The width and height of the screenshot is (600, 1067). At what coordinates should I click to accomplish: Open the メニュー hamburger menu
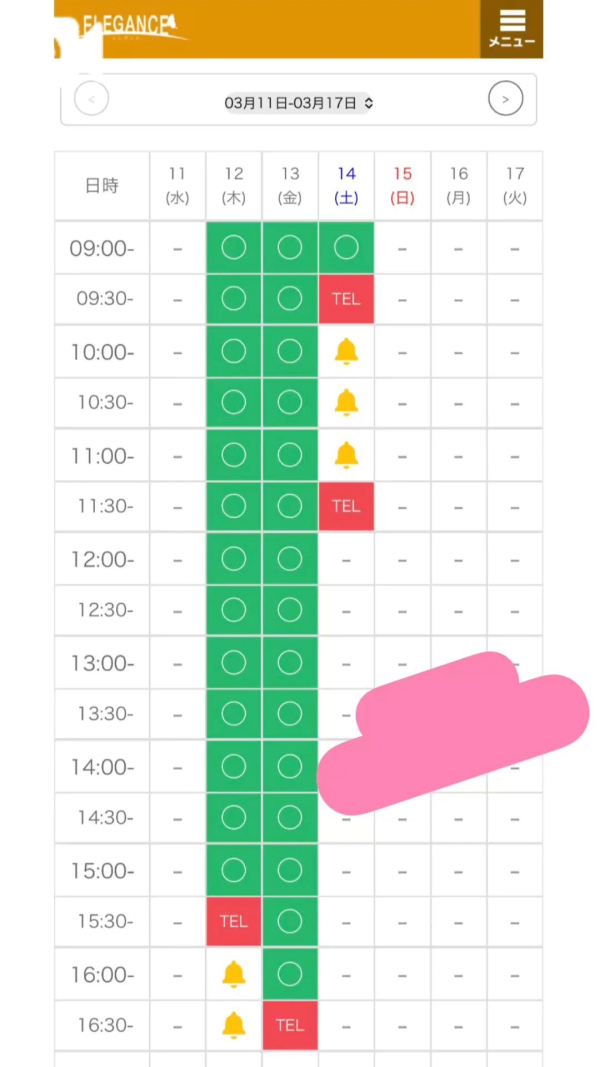click(512, 28)
